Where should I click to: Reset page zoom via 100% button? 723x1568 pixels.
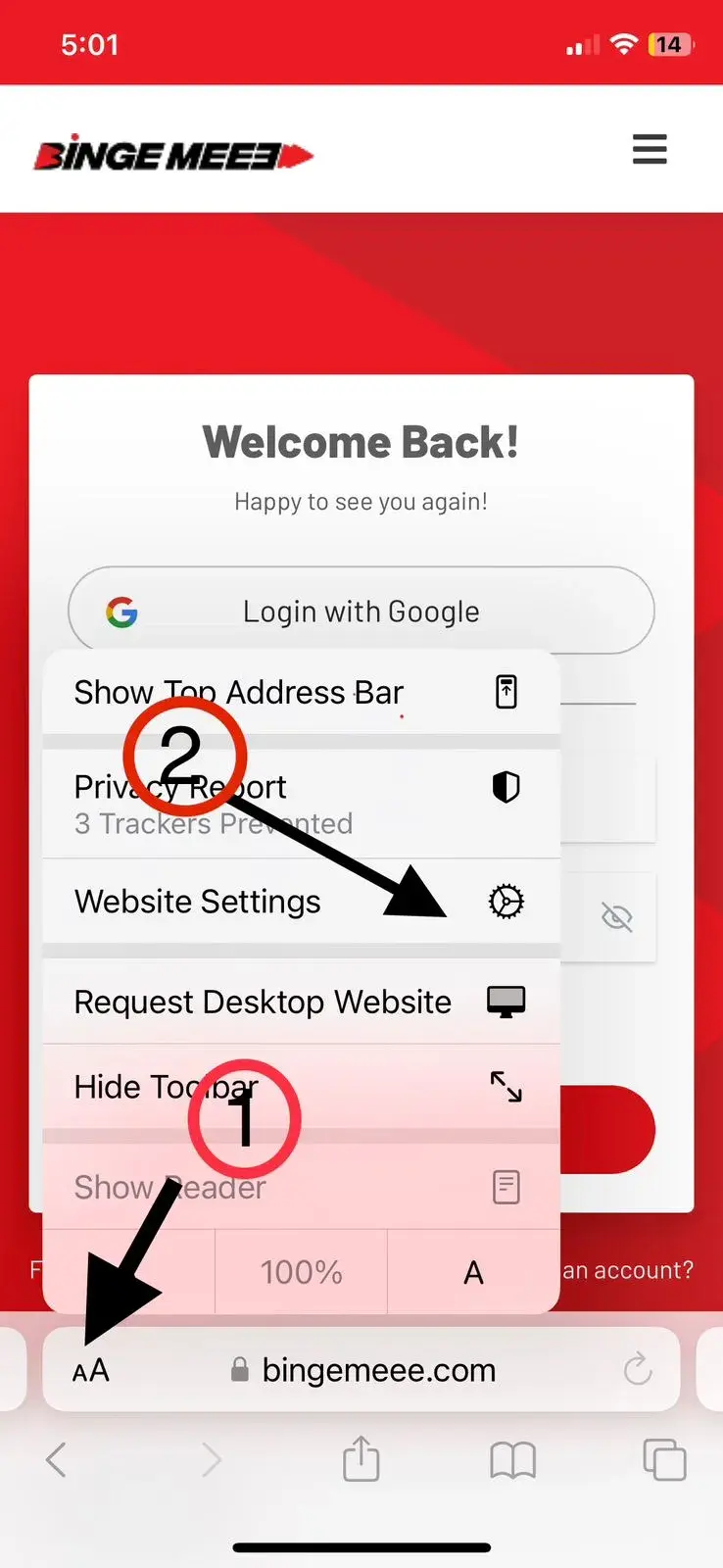[x=301, y=1272]
